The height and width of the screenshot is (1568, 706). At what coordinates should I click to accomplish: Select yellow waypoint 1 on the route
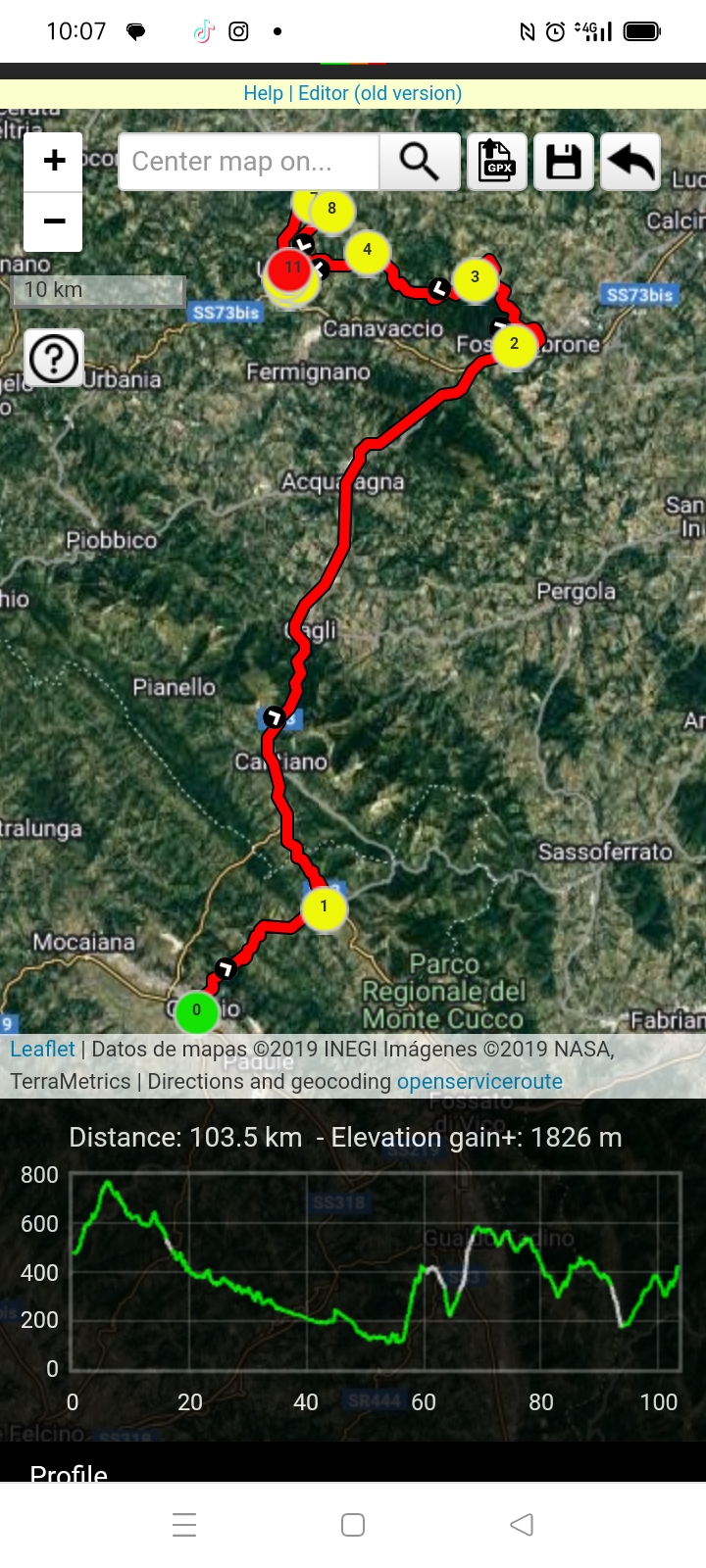pyautogui.click(x=324, y=907)
